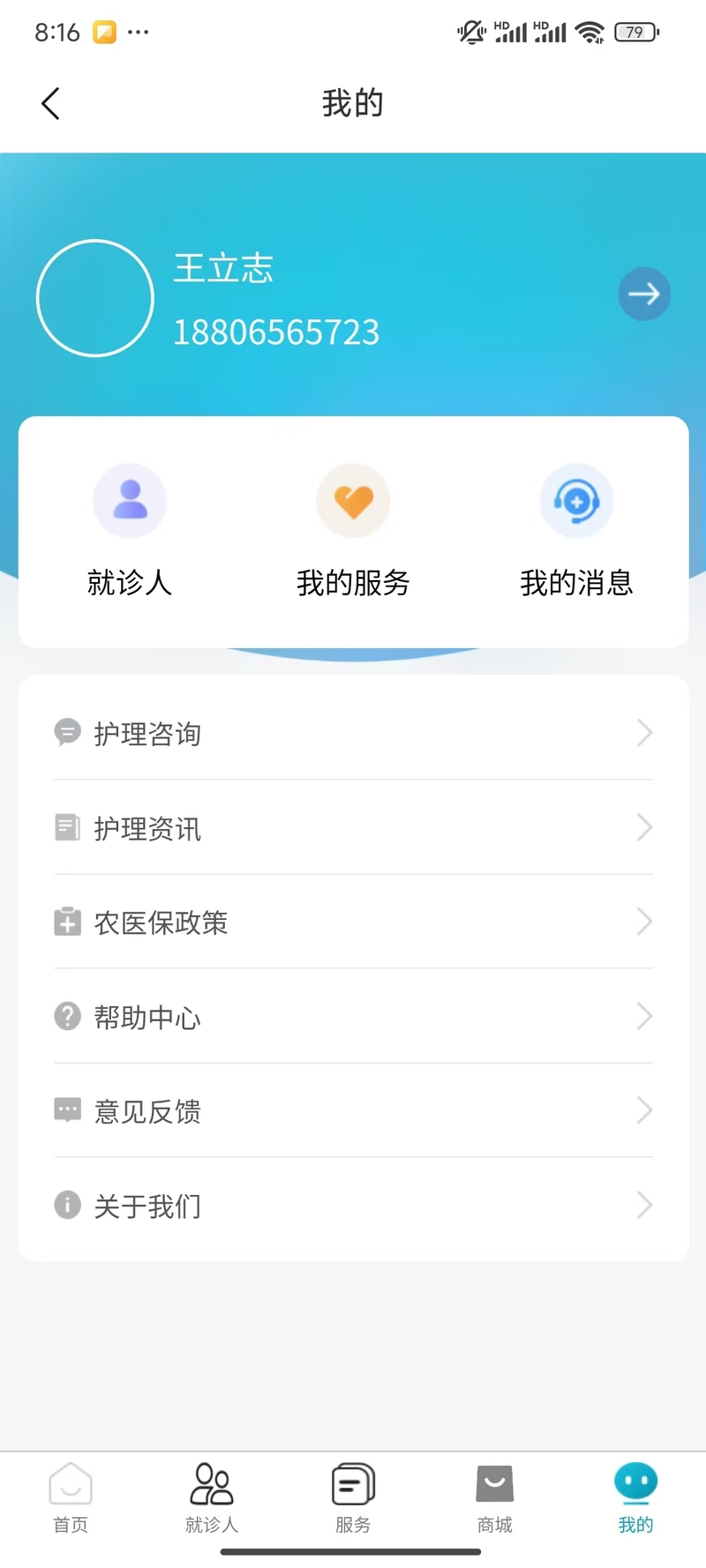Open profile details via the arrow button
The width and height of the screenshot is (706, 1568).
(644, 294)
